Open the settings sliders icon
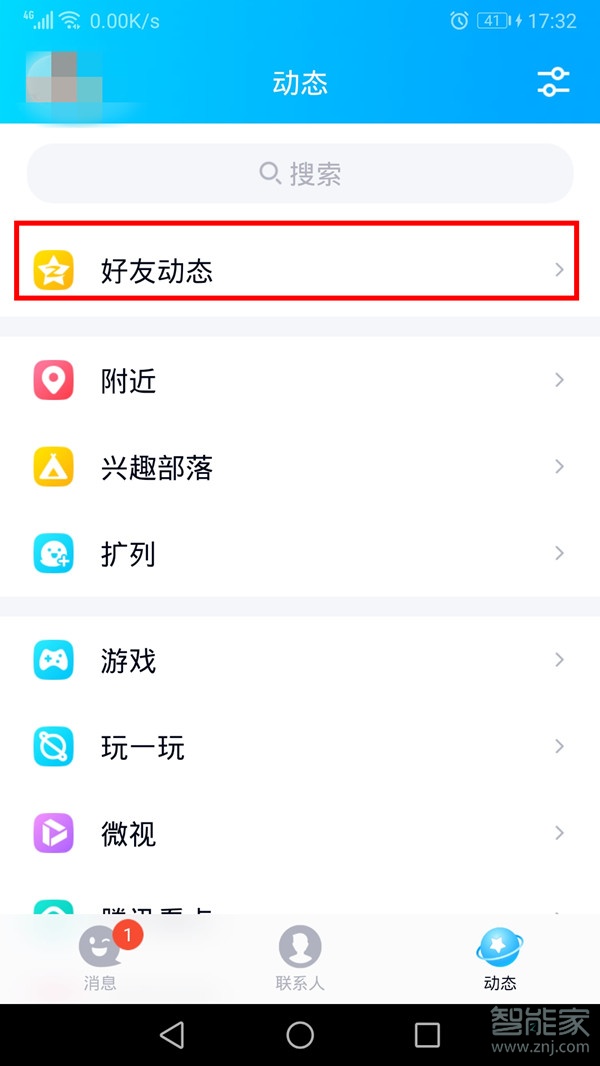The height and width of the screenshot is (1066, 600). click(x=553, y=82)
